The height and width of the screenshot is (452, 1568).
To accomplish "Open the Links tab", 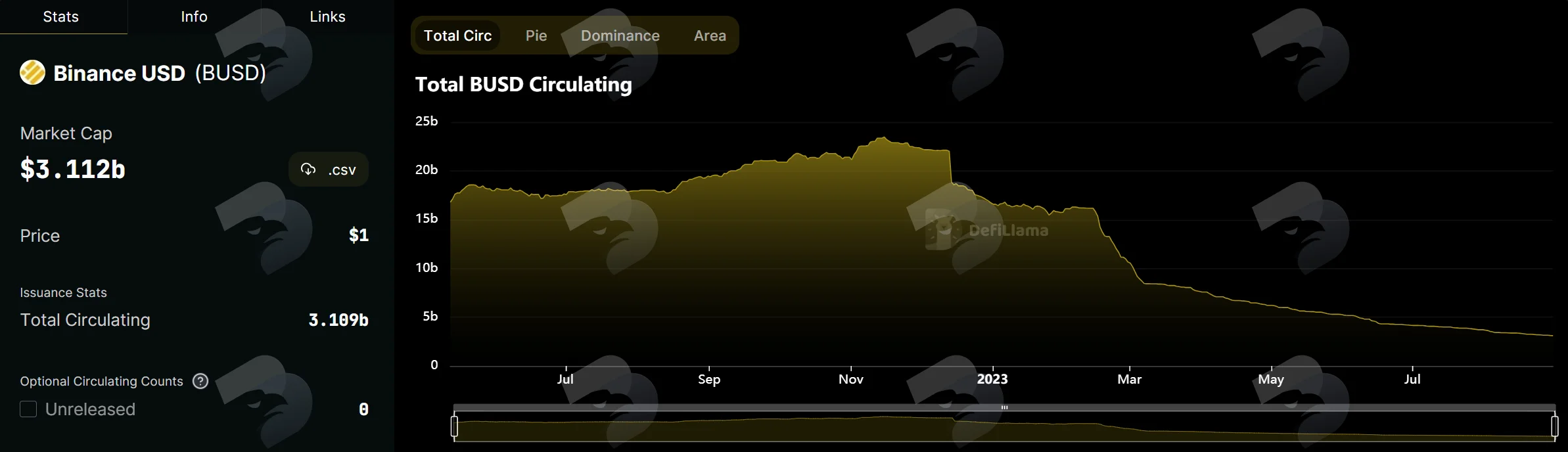I will pos(327,16).
